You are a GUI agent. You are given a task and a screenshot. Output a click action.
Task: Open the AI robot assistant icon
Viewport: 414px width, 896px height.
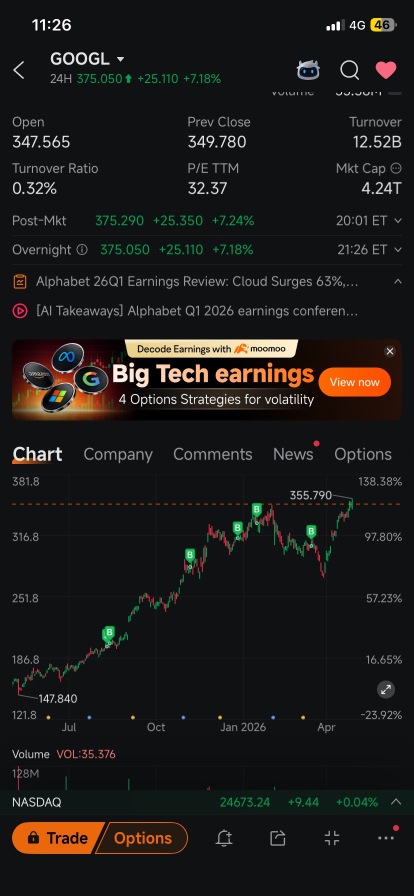pyautogui.click(x=308, y=70)
